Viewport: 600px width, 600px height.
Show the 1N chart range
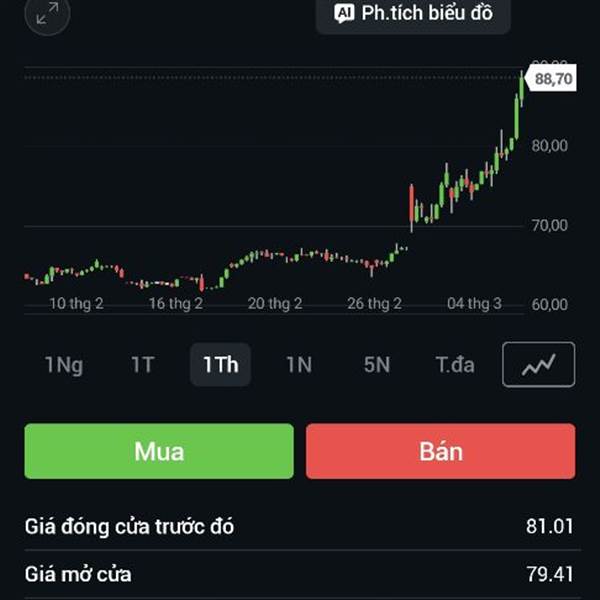(298, 365)
